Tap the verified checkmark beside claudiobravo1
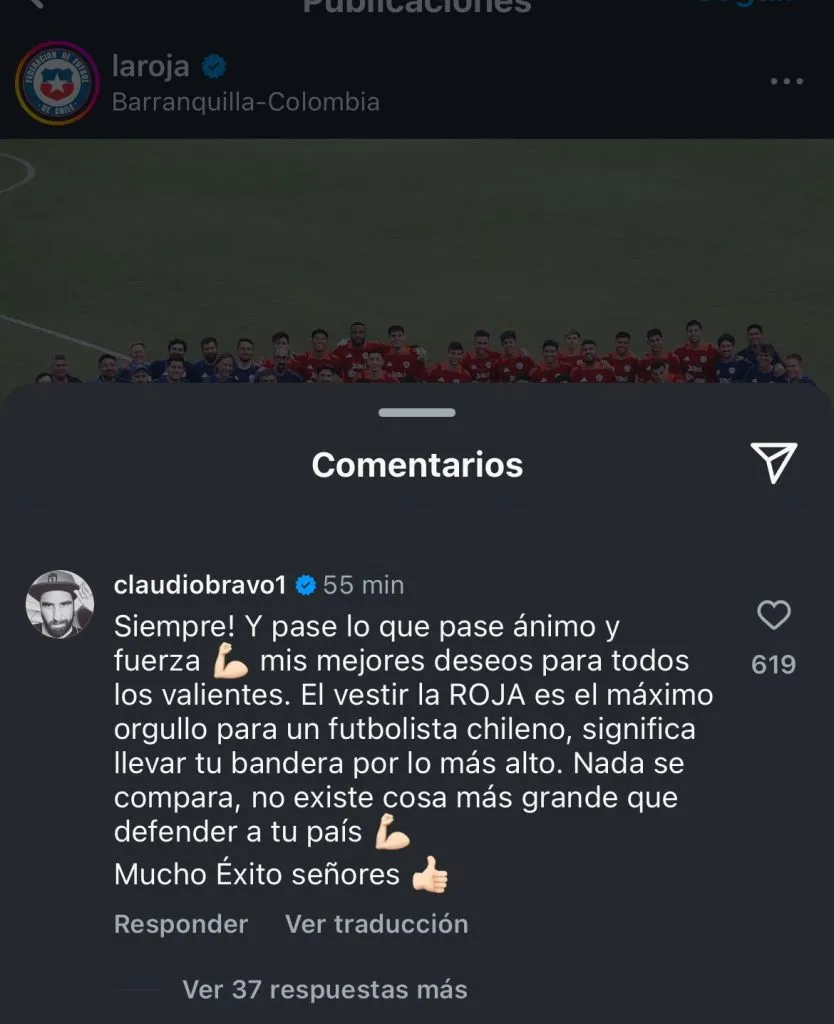 [307, 585]
